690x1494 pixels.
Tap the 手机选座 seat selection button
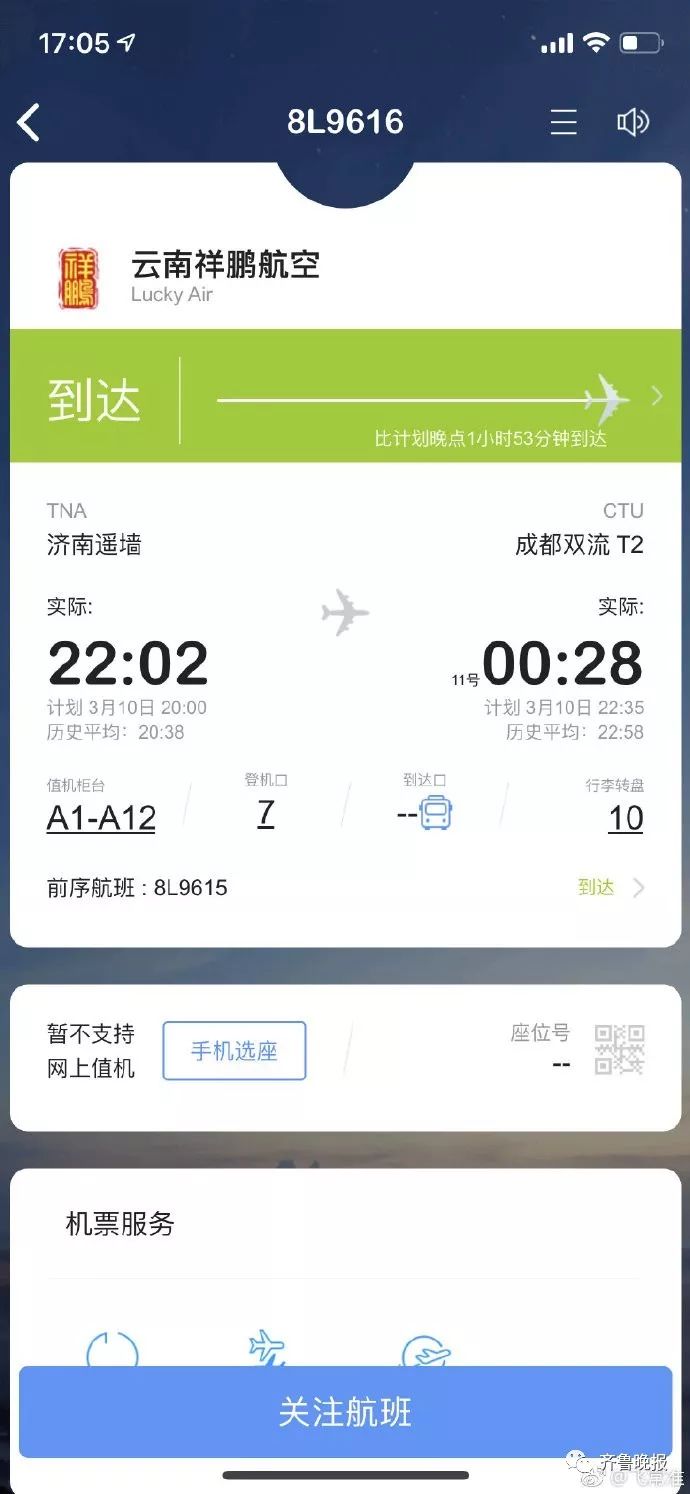point(234,1051)
